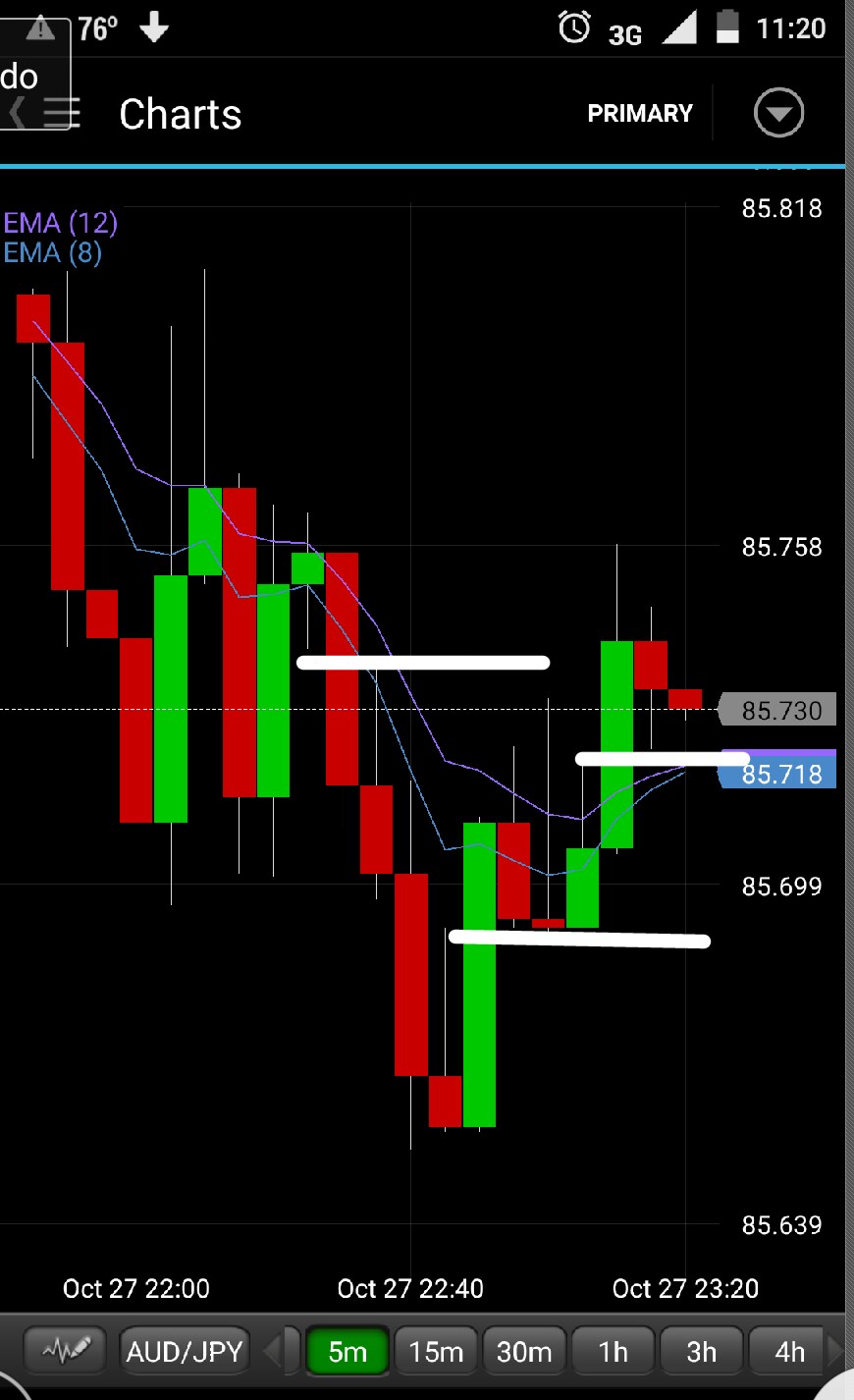Switch to the 3h timeframe

pos(701,1351)
